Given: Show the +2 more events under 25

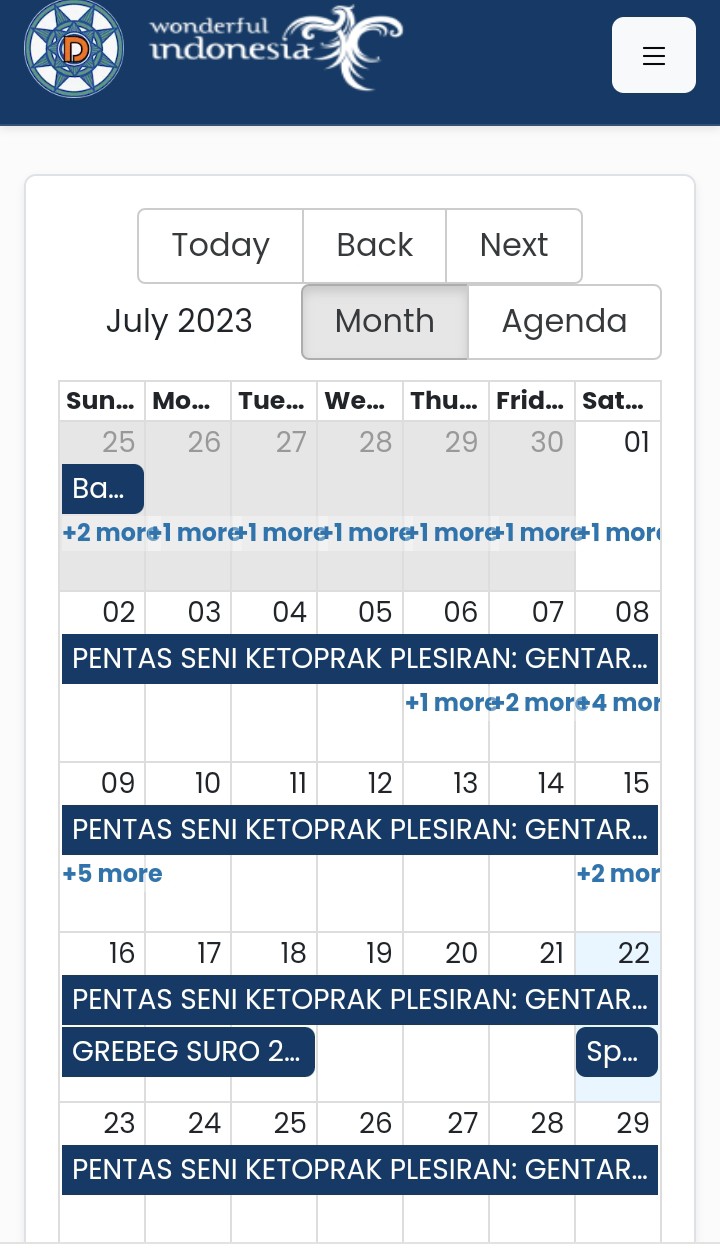Looking at the screenshot, I should point(105,533).
